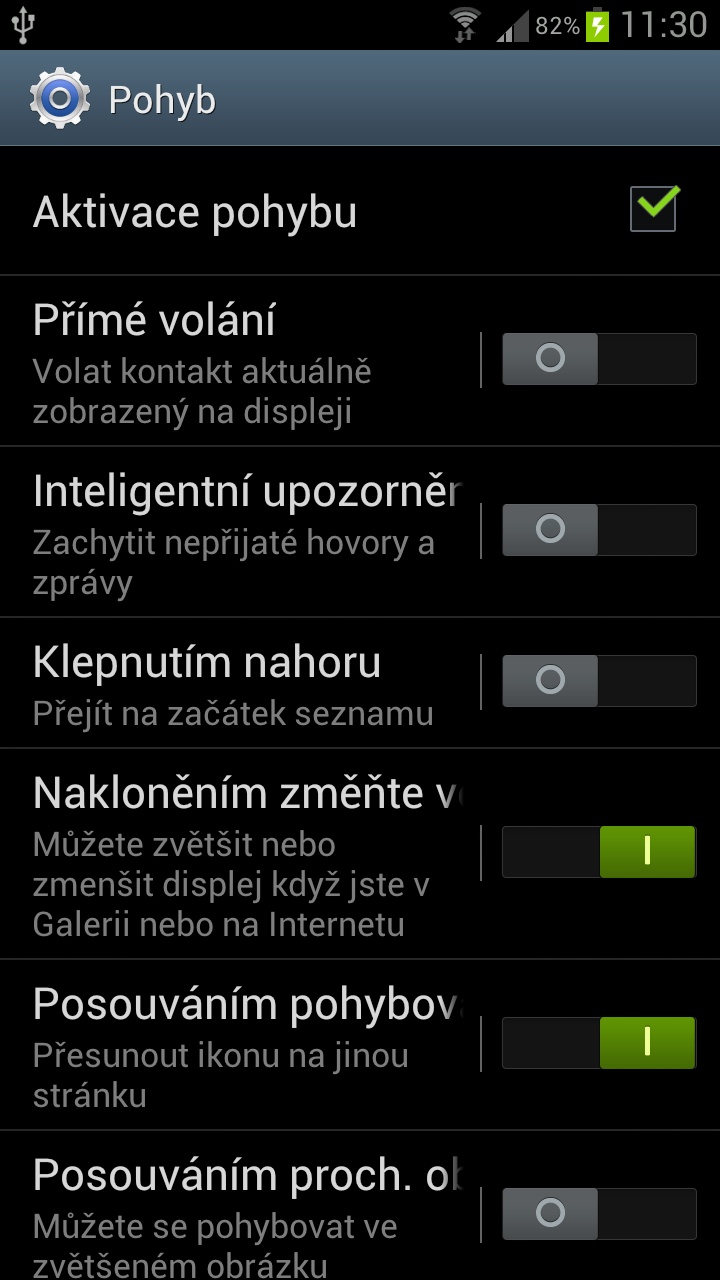Enable Posouváním proch. ob. switch

(599, 1214)
